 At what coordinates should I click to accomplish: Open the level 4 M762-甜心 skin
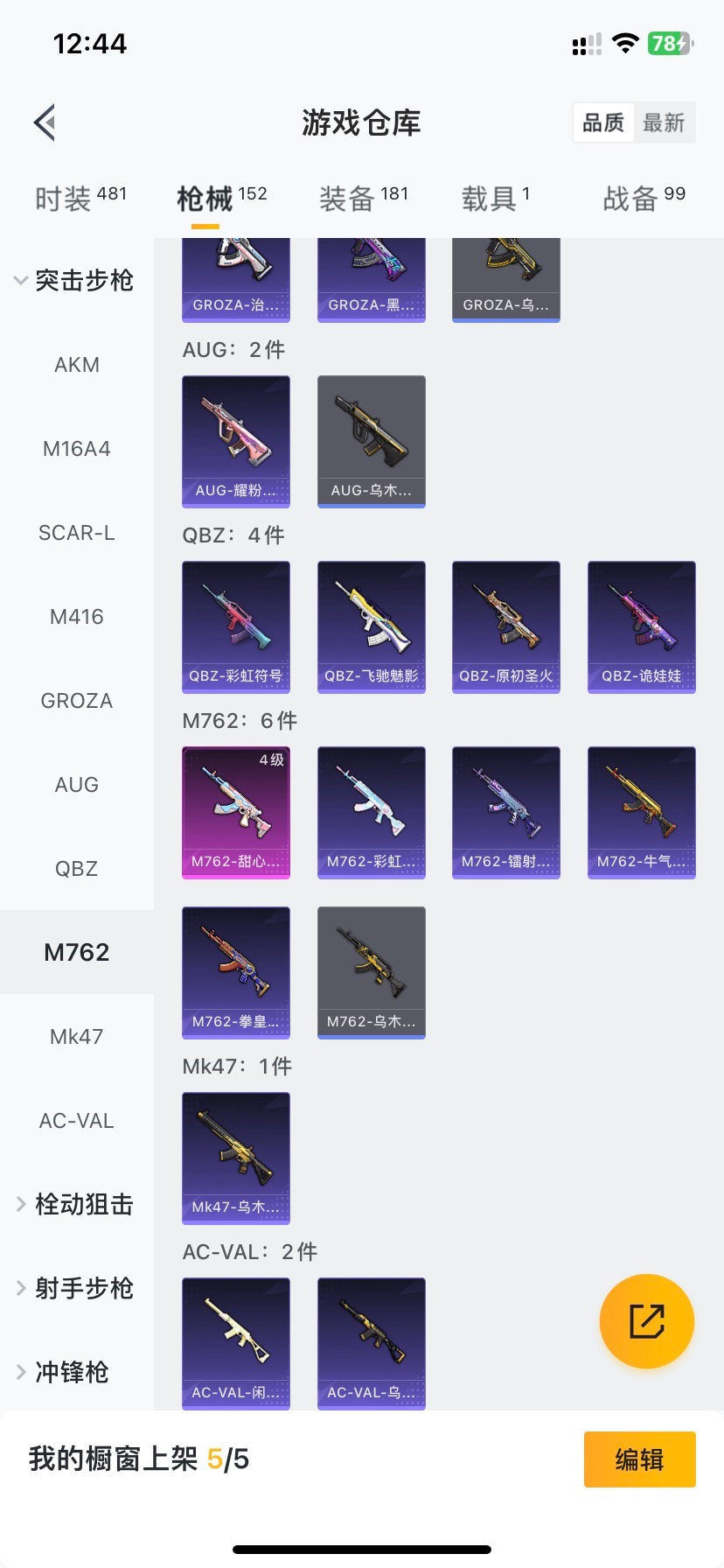point(236,812)
